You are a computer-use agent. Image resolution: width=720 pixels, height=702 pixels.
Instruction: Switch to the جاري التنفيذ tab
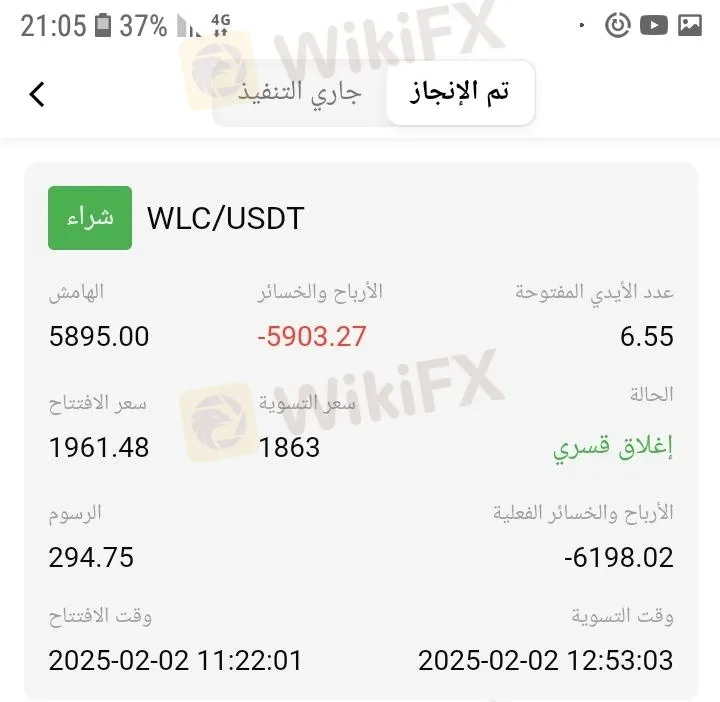point(299,93)
